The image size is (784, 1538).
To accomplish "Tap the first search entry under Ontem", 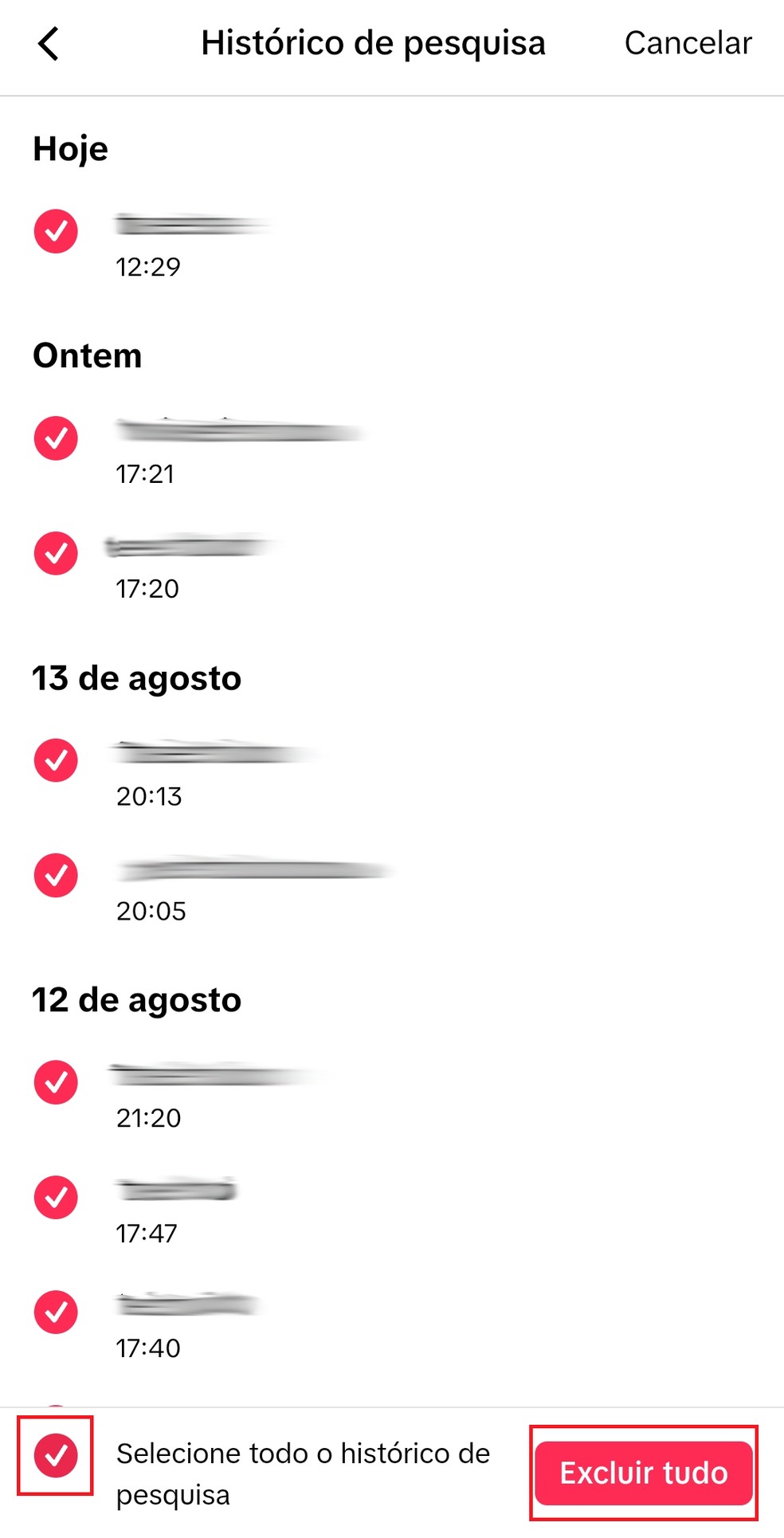I will (x=239, y=433).
